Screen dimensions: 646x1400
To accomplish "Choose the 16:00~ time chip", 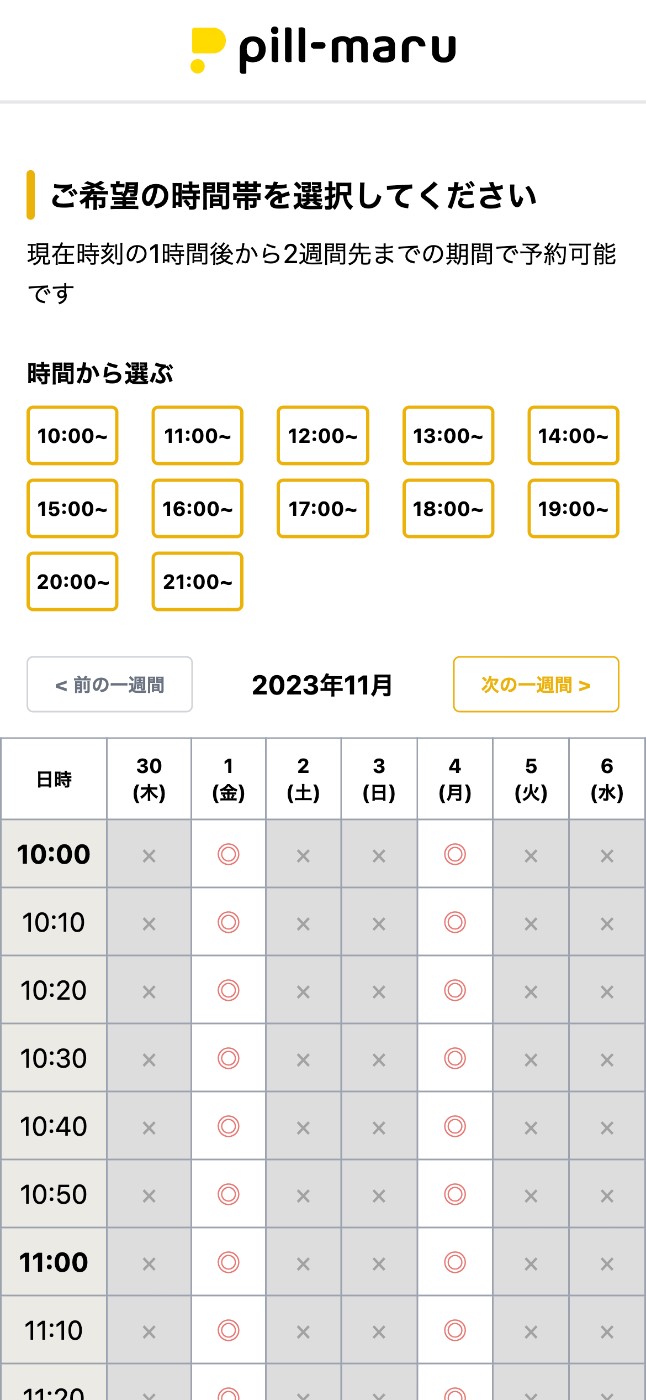I will pyautogui.click(x=197, y=509).
